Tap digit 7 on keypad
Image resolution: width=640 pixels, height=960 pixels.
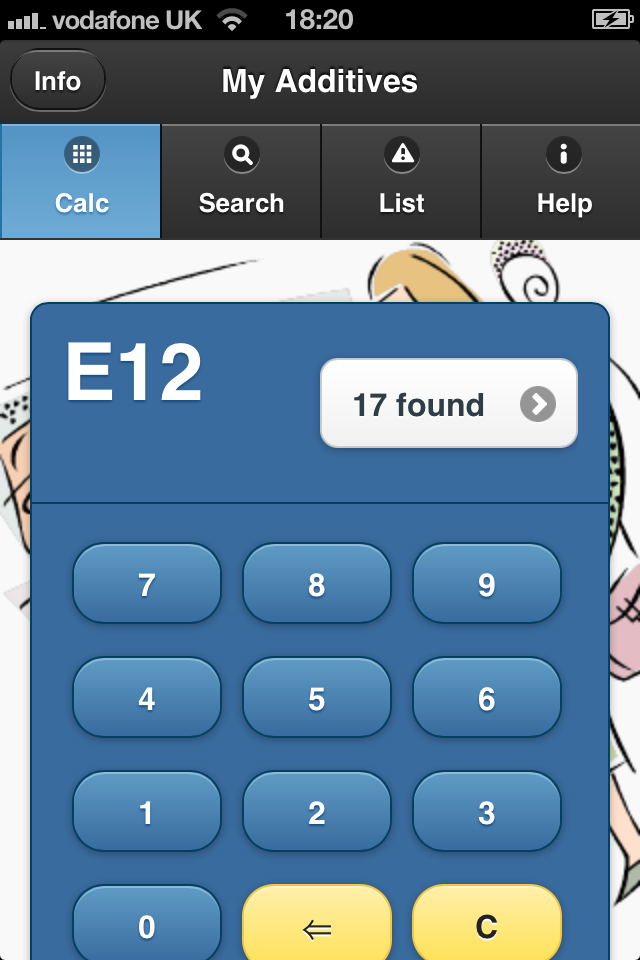(146, 584)
